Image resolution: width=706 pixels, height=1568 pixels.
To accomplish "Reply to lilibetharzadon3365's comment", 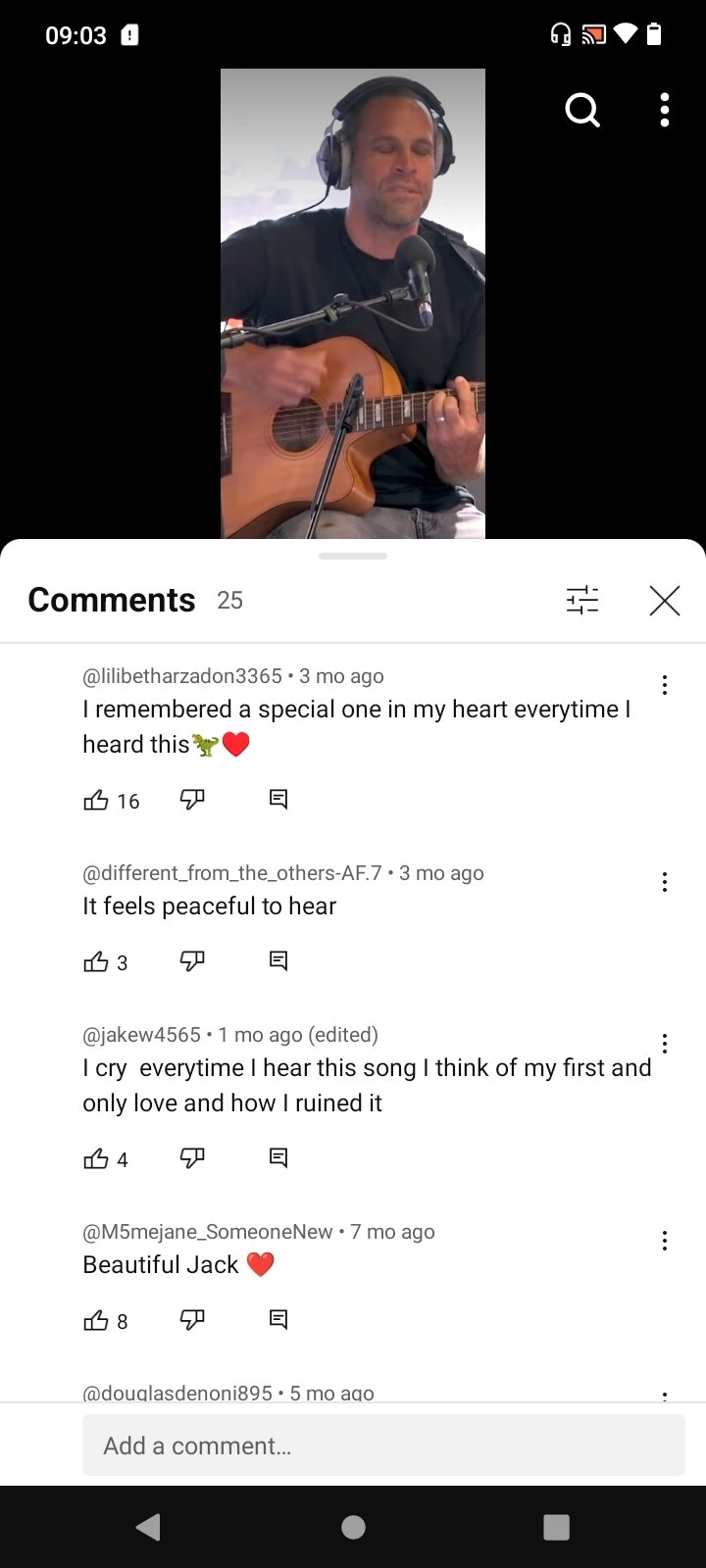I will (278, 800).
